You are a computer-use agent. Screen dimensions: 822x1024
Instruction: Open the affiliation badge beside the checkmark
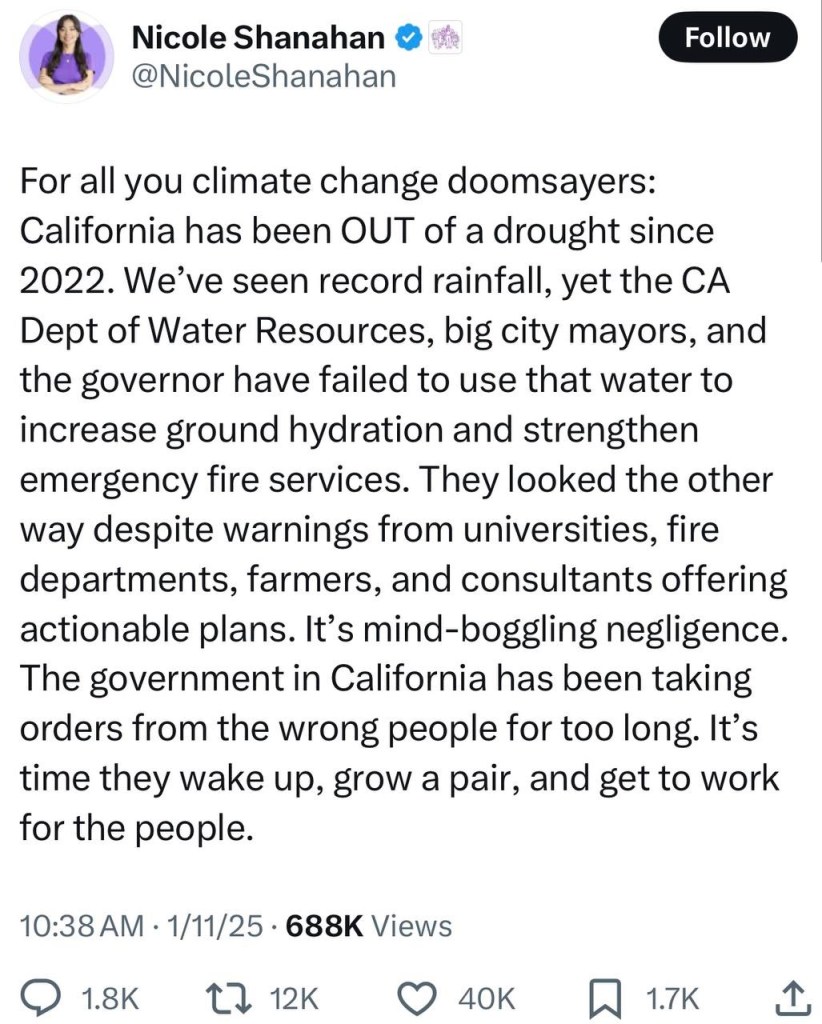(444, 38)
